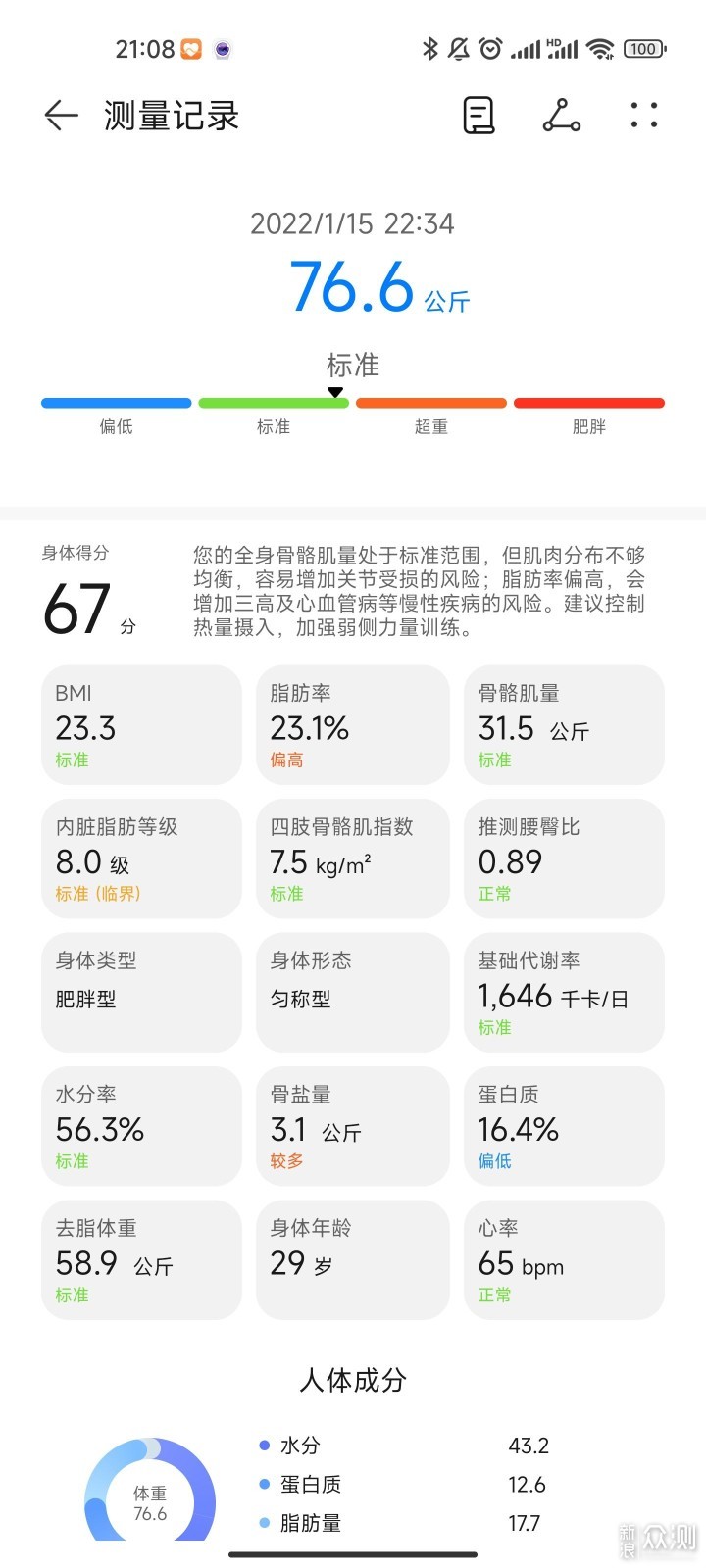Image resolution: width=706 pixels, height=1568 pixels.
Task: Share this measurement record
Action: point(562,116)
